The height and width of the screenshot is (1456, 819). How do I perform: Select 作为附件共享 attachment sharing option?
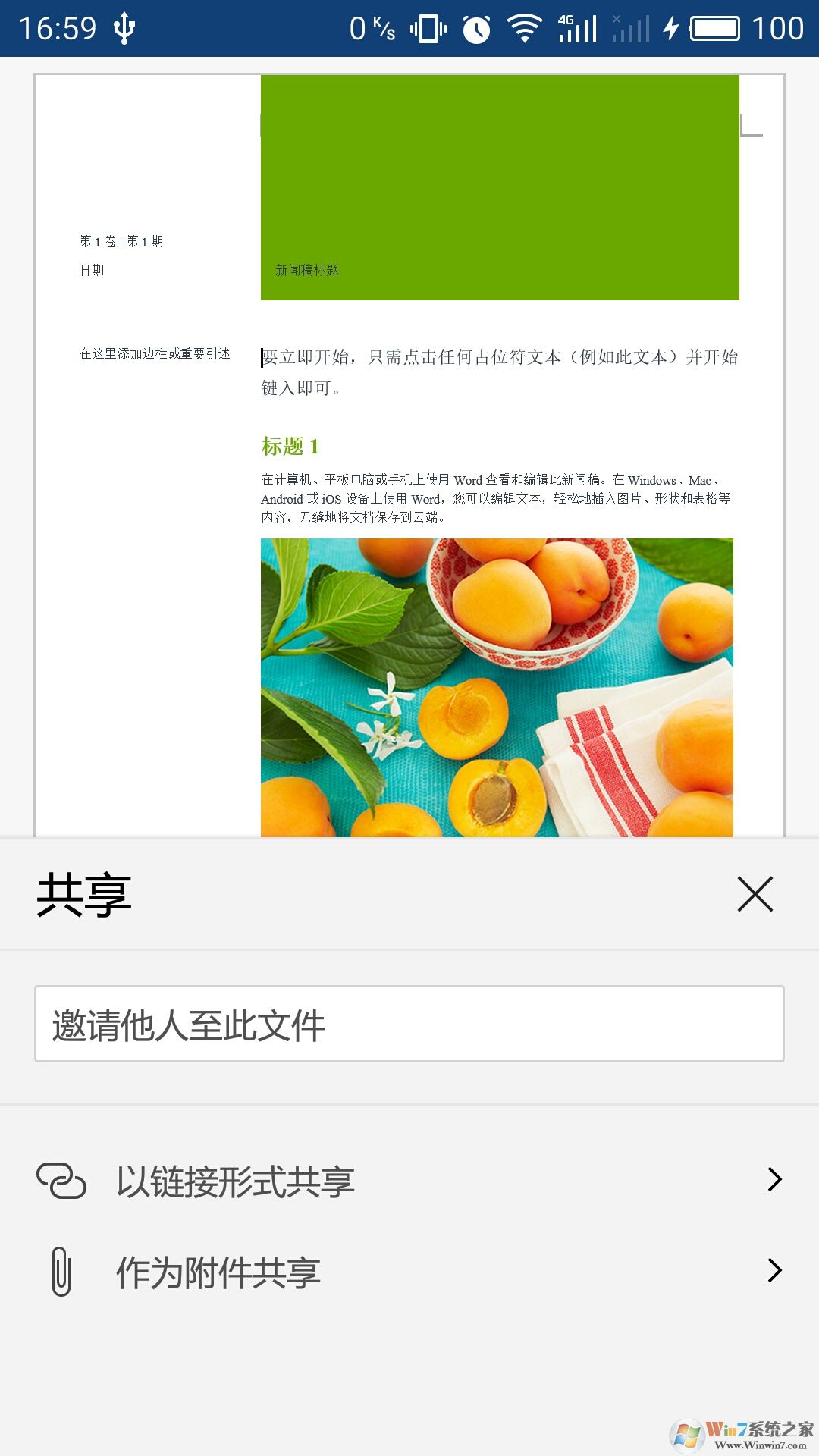click(x=409, y=1271)
